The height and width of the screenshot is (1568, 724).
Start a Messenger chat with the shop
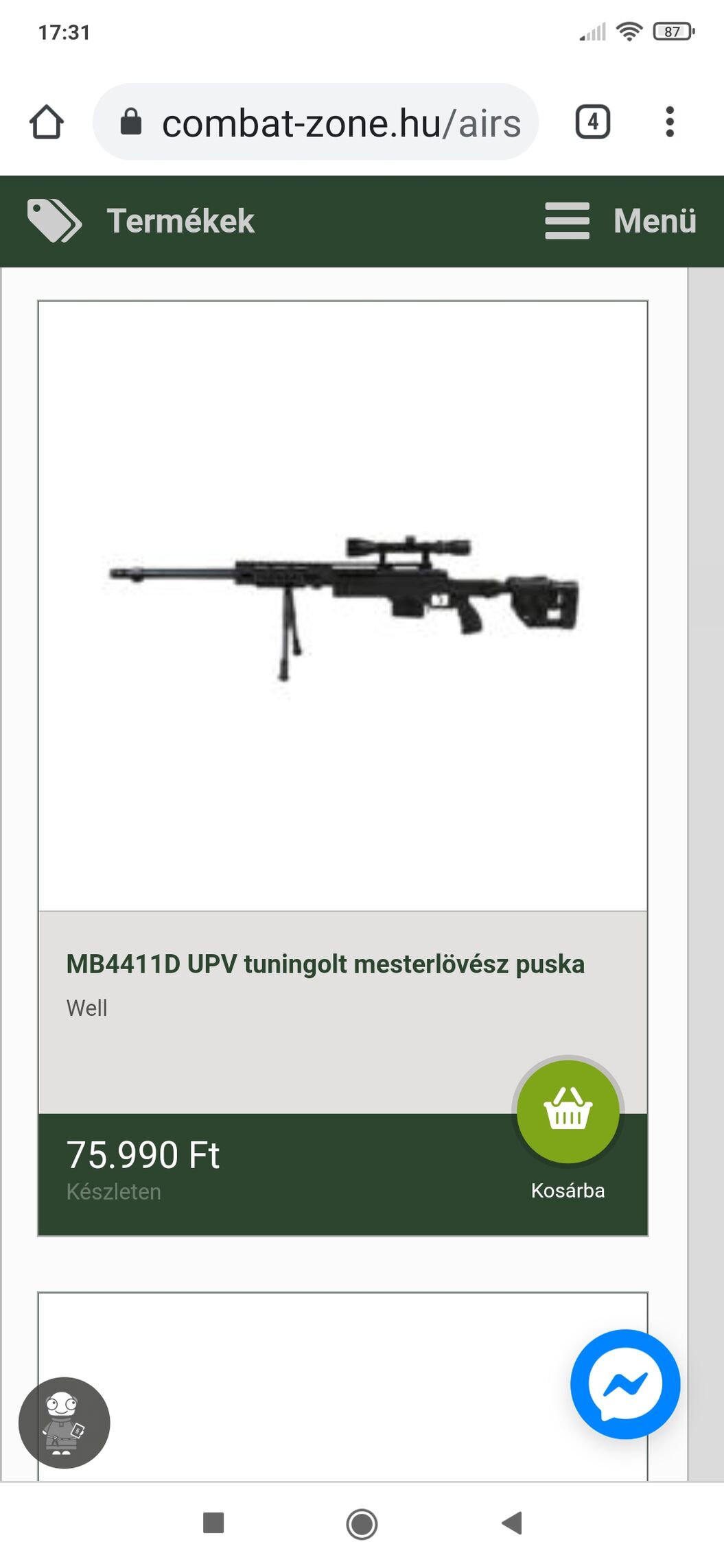tap(625, 1384)
